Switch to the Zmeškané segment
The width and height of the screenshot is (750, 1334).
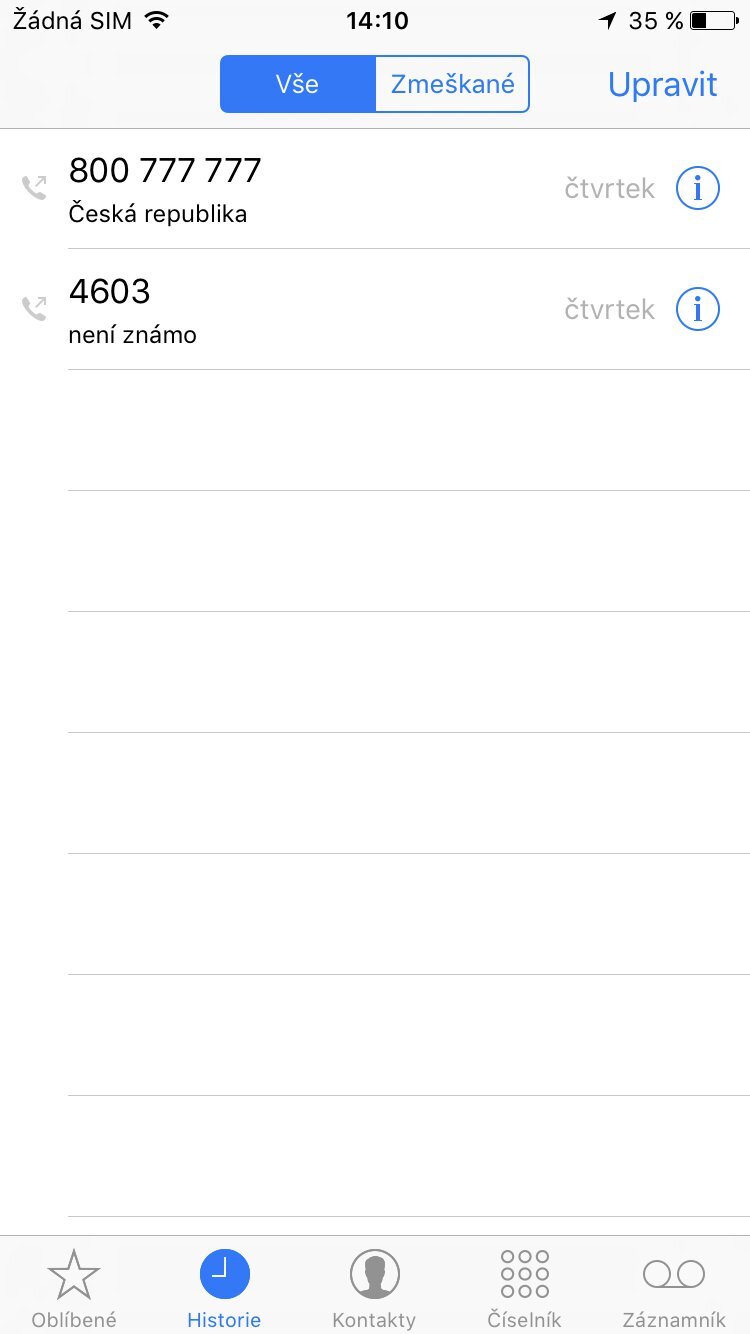pos(452,84)
